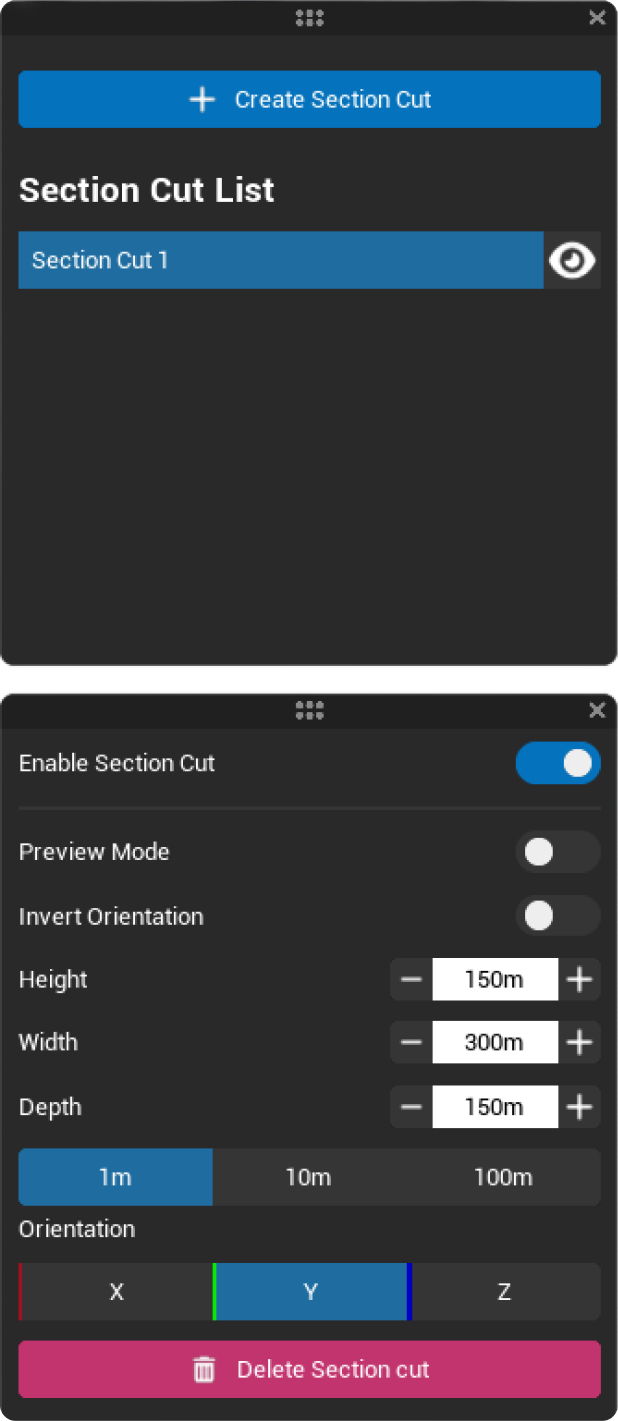
Task: Delete Section cut
Action: coord(309,1369)
